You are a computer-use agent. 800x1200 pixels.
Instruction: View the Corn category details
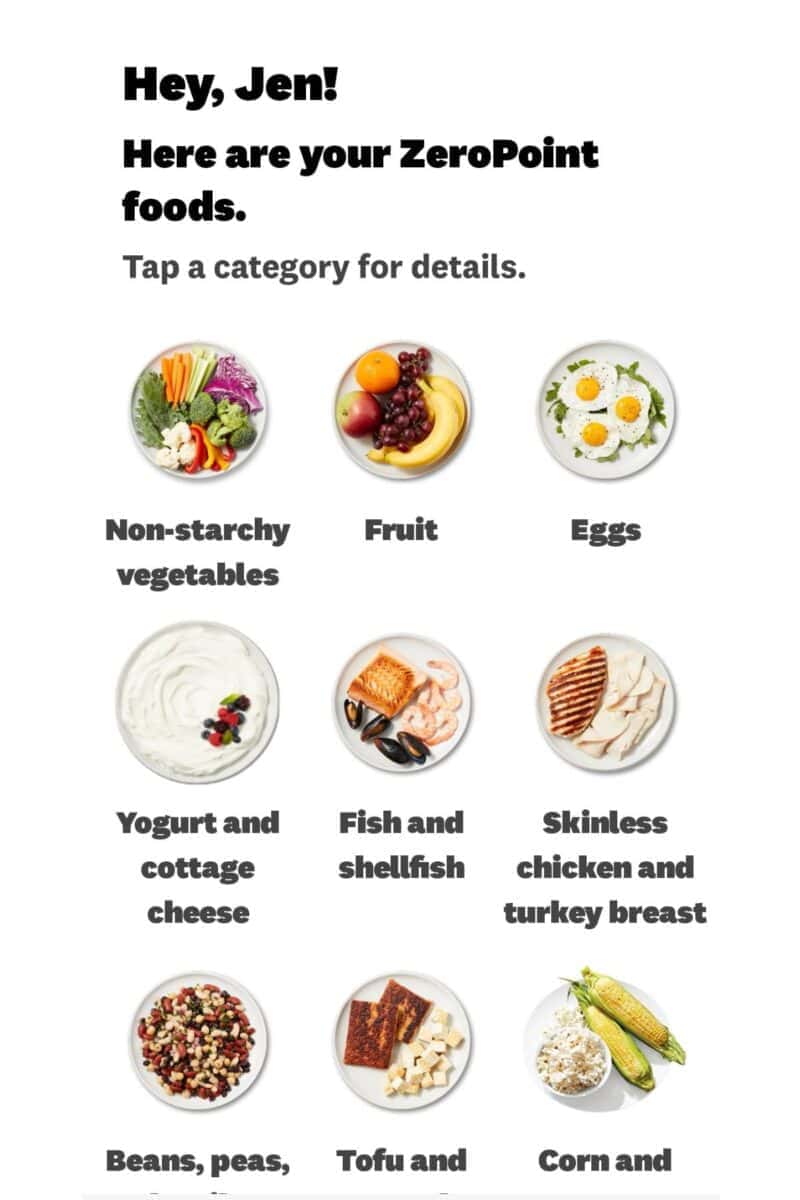tap(605, 1040)
